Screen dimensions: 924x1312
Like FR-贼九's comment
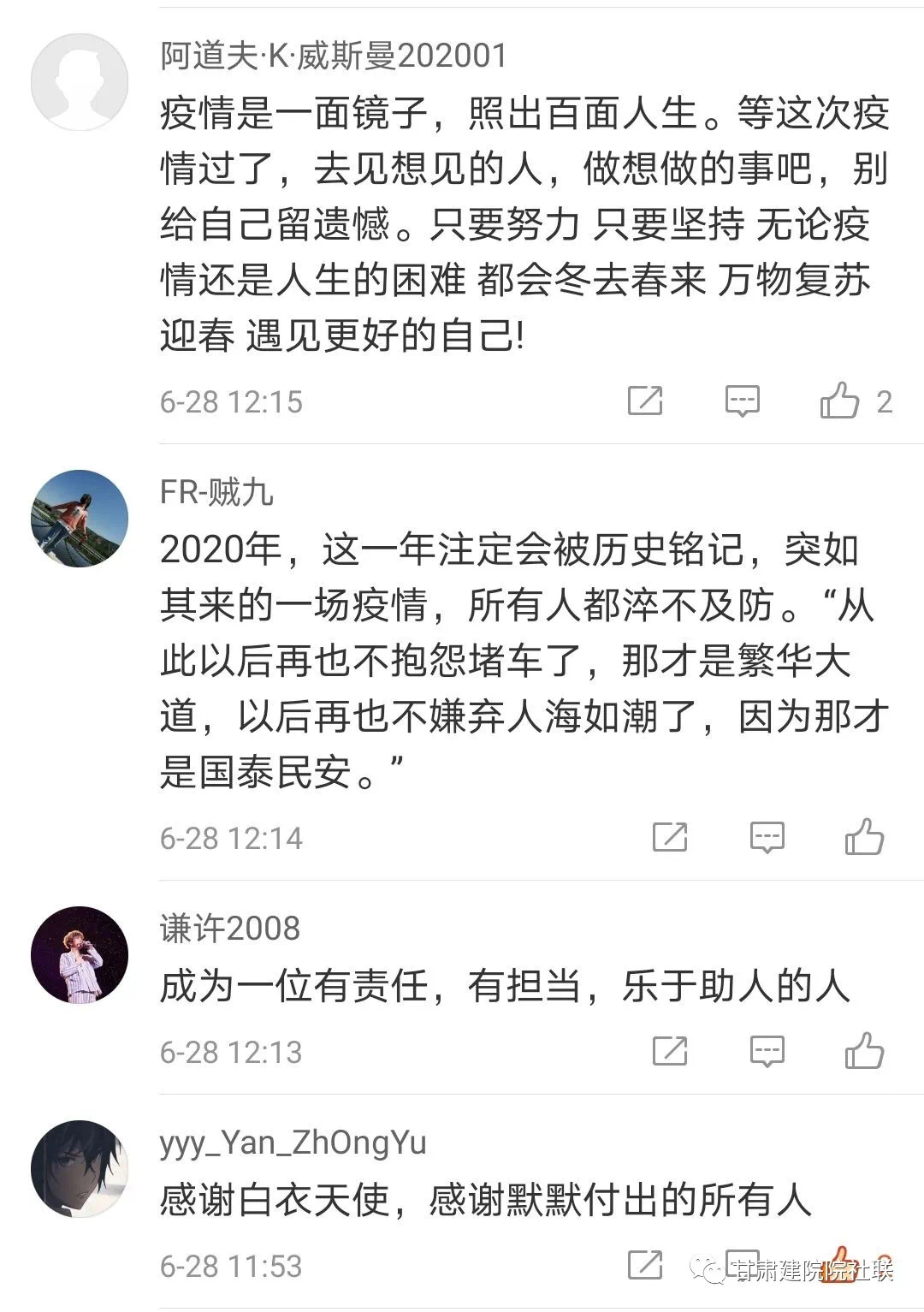pyautogui.click(x=864, y=837)
